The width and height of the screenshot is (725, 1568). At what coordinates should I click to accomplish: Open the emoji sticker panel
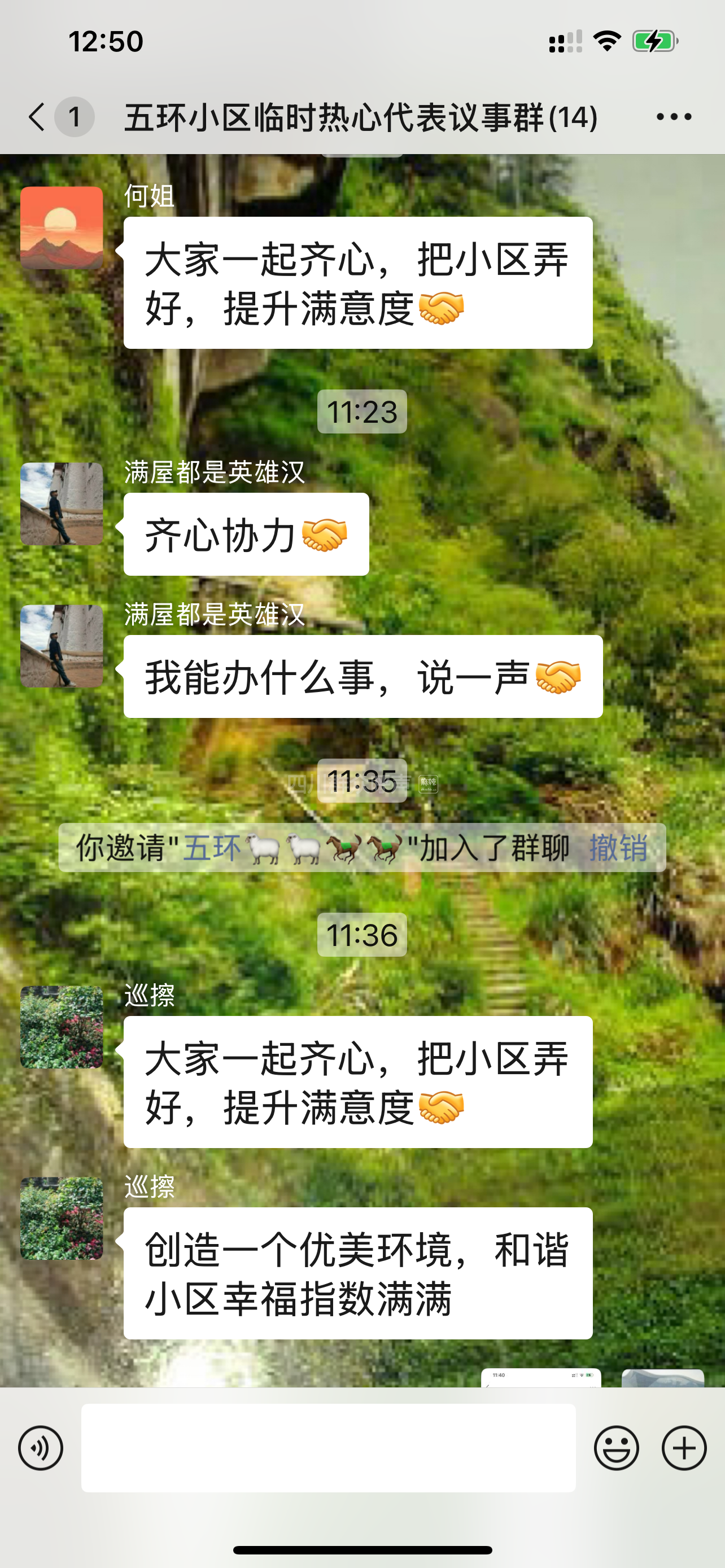tap(616, 1448)
